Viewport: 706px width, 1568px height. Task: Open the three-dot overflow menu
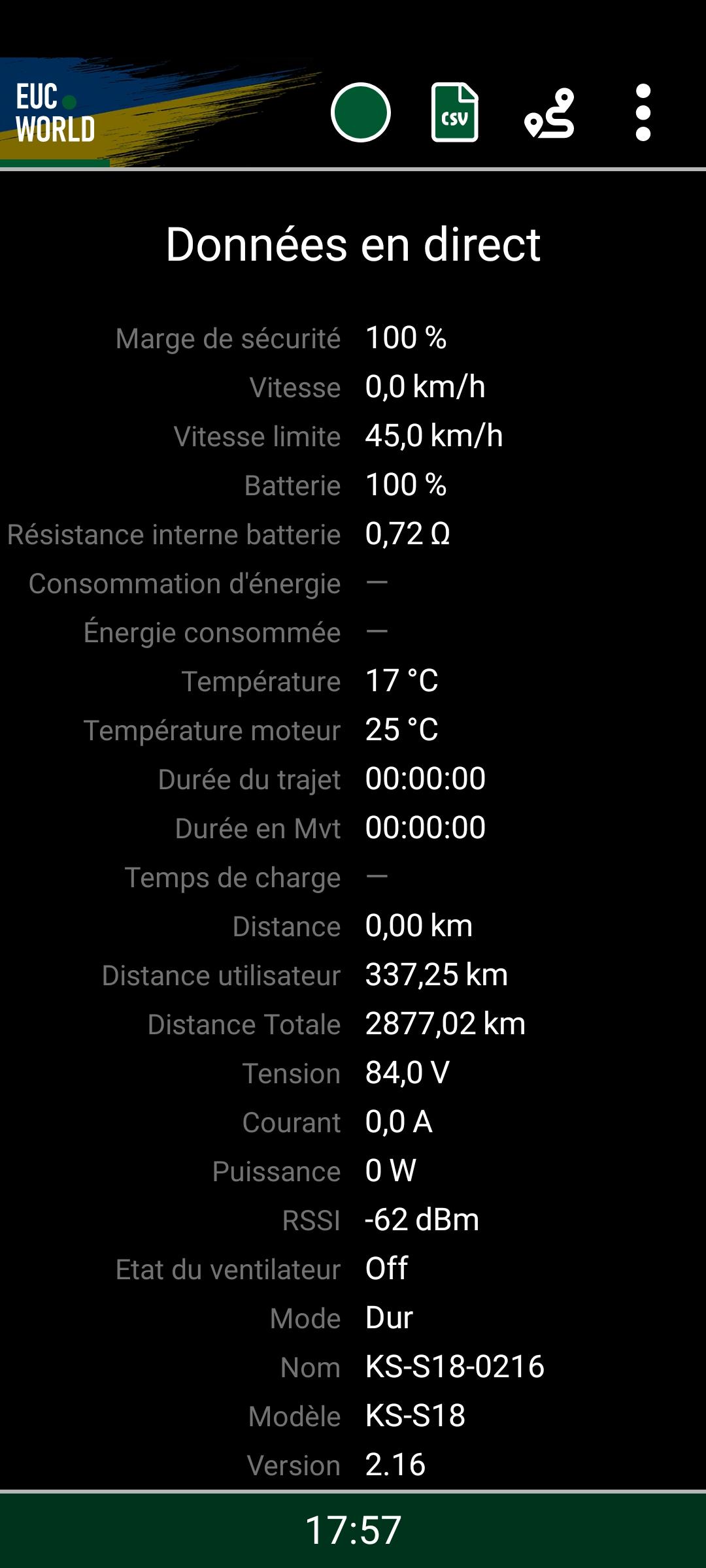pyautogui.click(x=643, y=112)
